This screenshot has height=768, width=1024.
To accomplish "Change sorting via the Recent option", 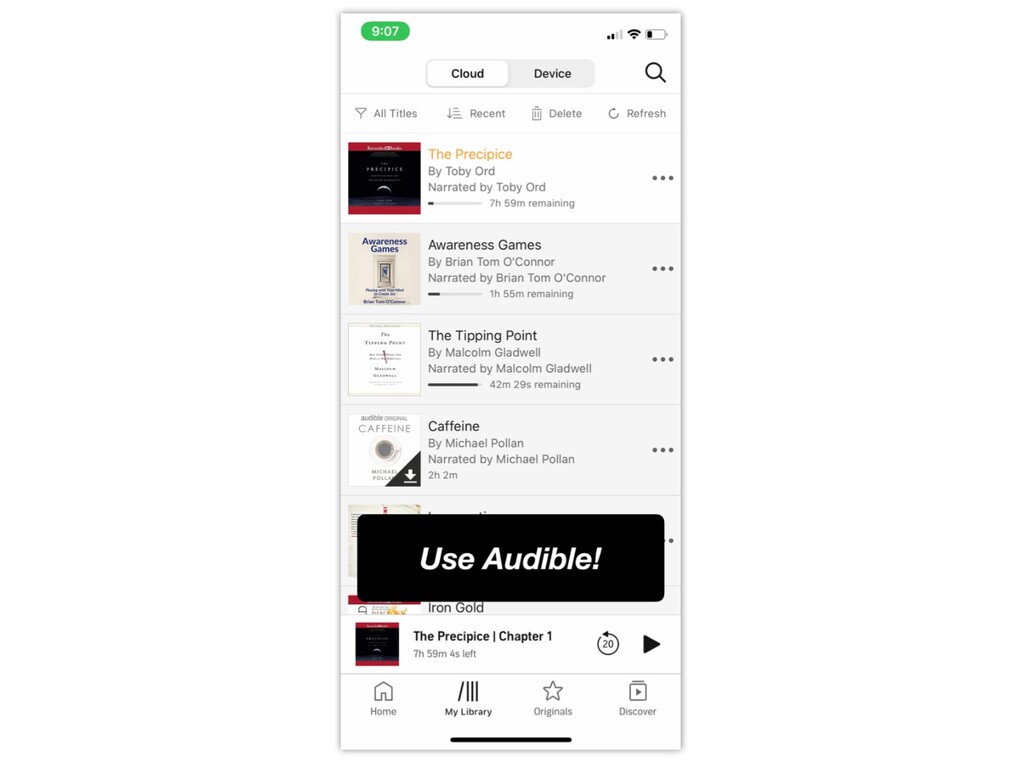I will [x=476, y=114].
